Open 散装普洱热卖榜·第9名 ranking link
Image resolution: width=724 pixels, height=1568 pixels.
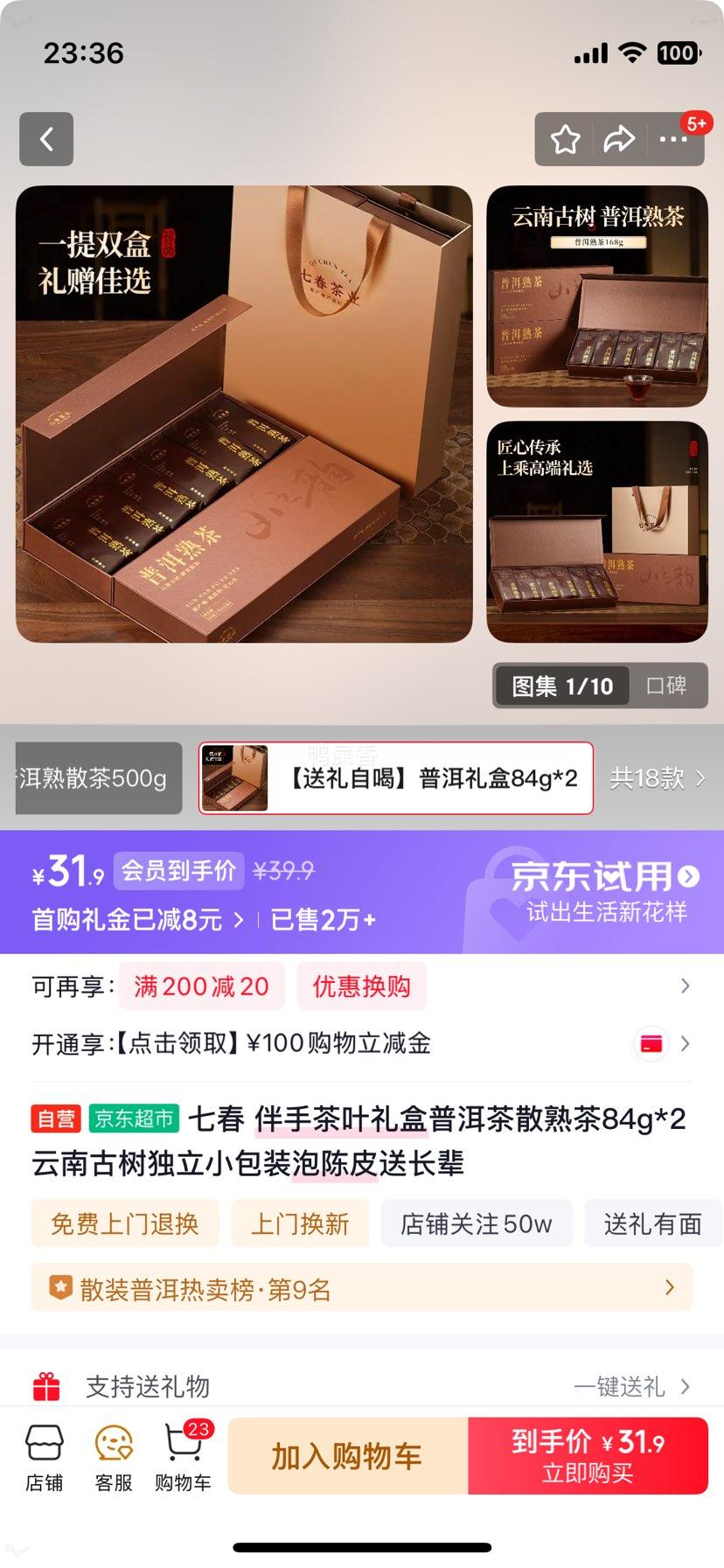[362, 1287]
